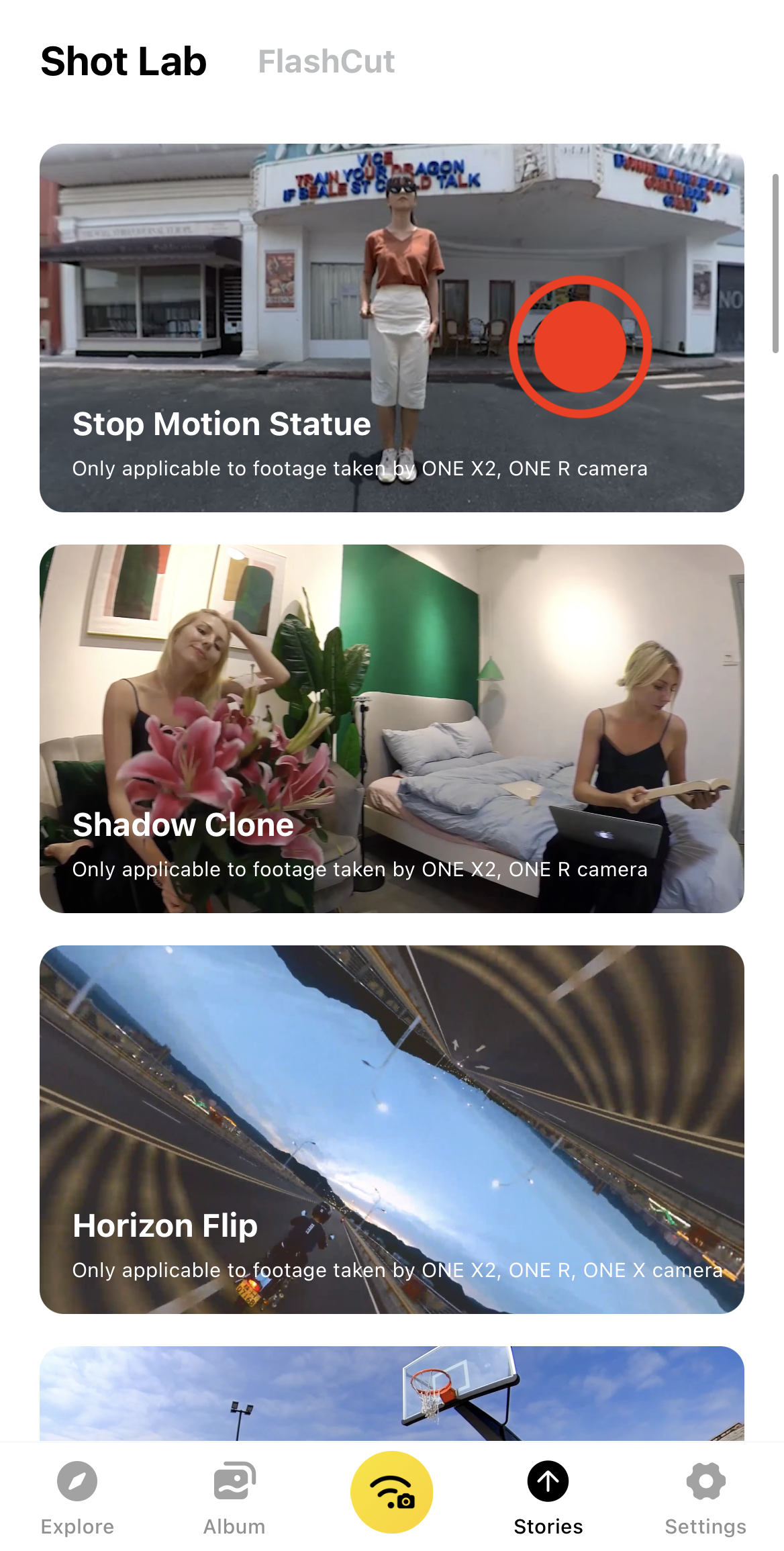Open the basketball hoop template card
Screen dimensions: 784x1551
tap(391, 1393)
